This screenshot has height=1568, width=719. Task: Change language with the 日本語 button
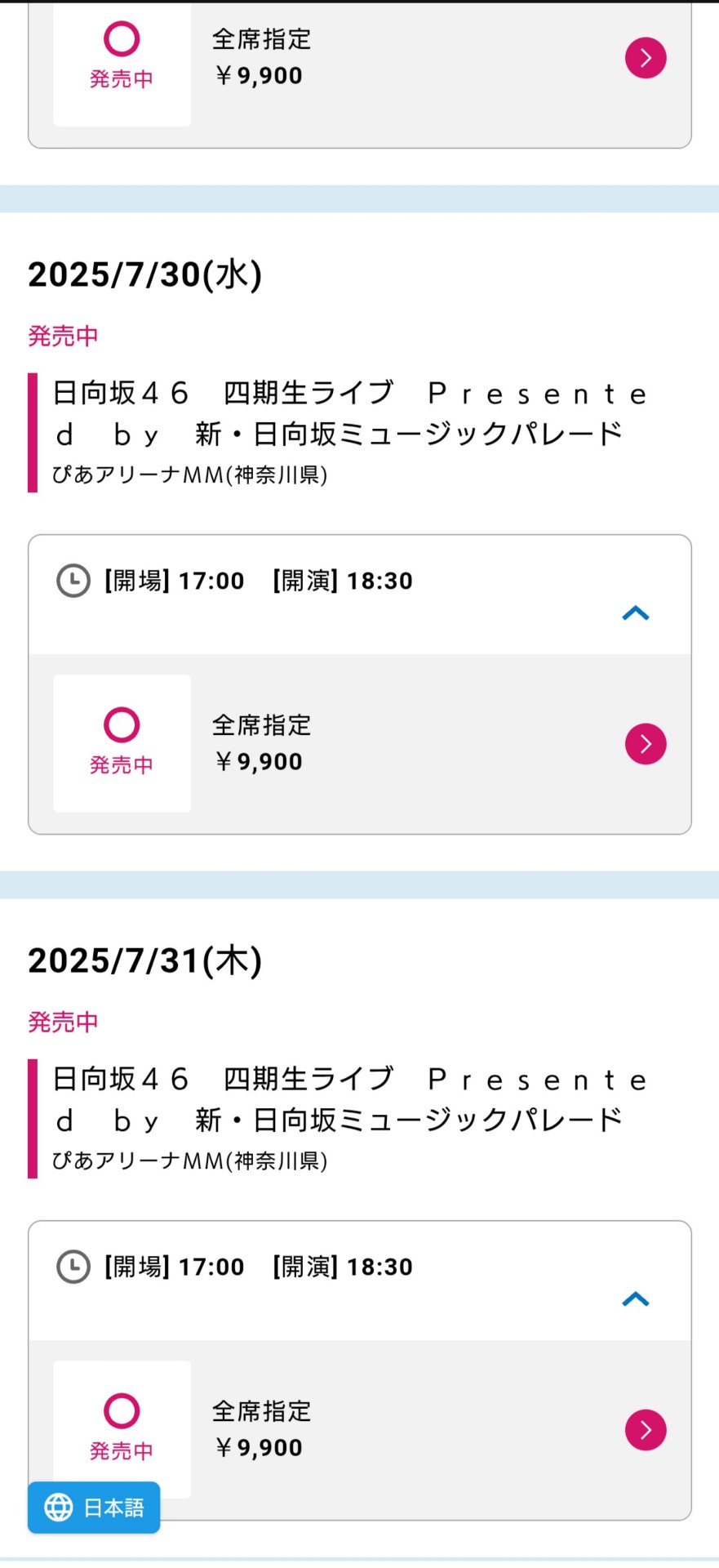click(94, 1508)
